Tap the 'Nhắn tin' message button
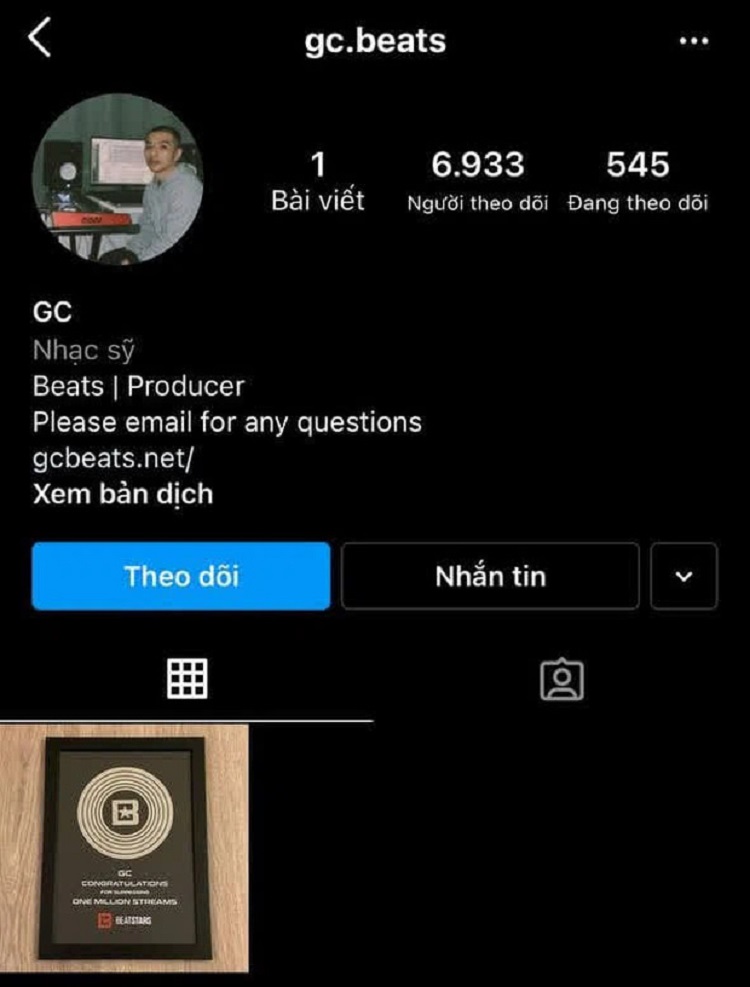The width and height of the screenshot is (750, 987). 489,576
